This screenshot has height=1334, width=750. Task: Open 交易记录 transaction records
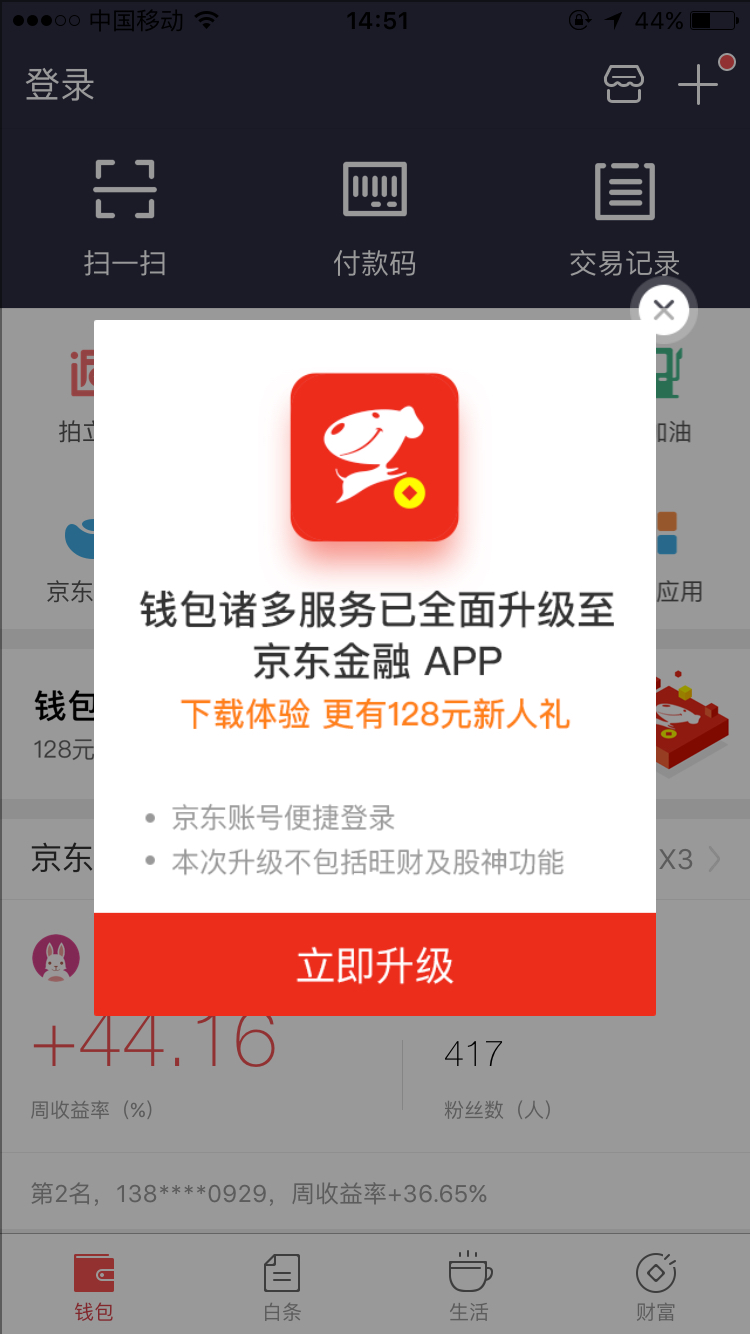click(x=625, y=218)
